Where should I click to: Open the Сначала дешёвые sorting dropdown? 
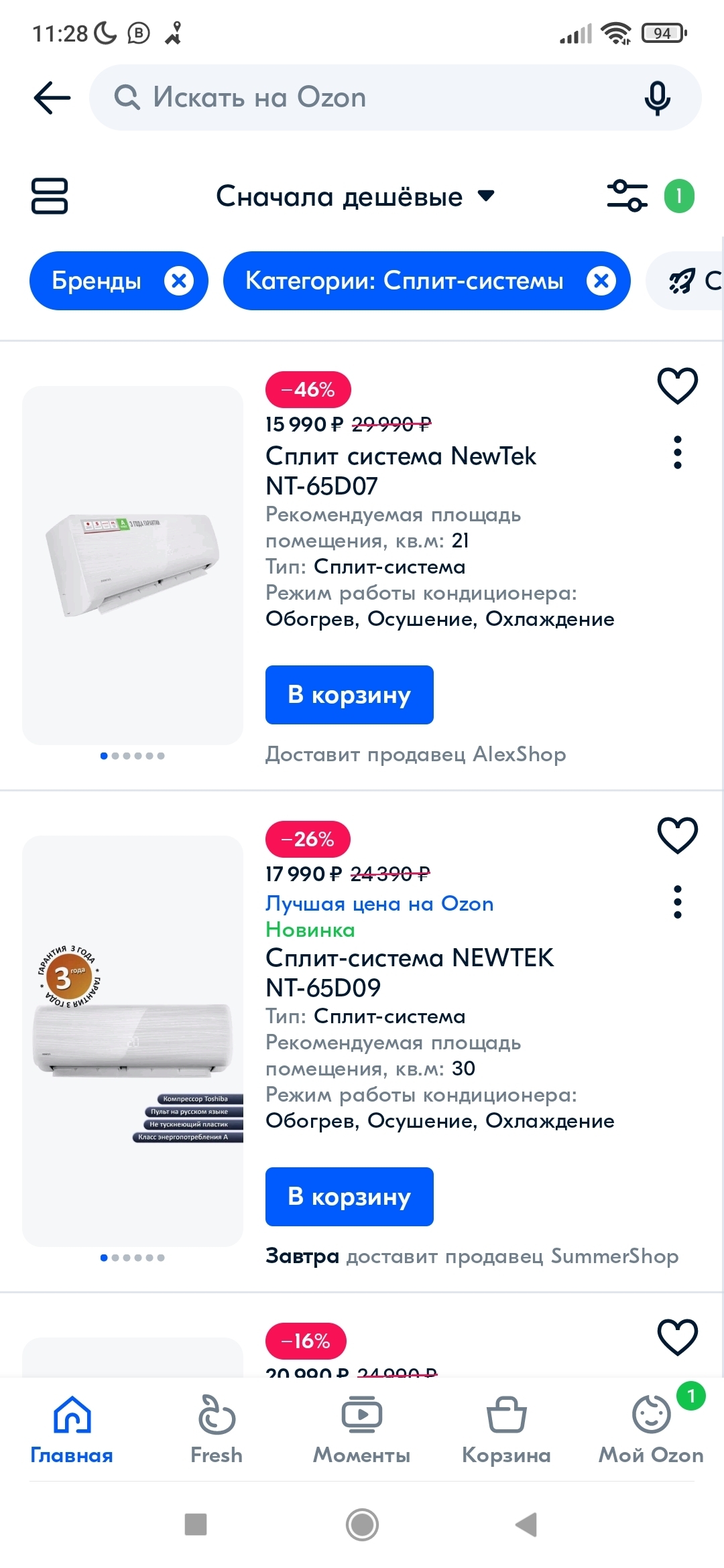(355, 196)
